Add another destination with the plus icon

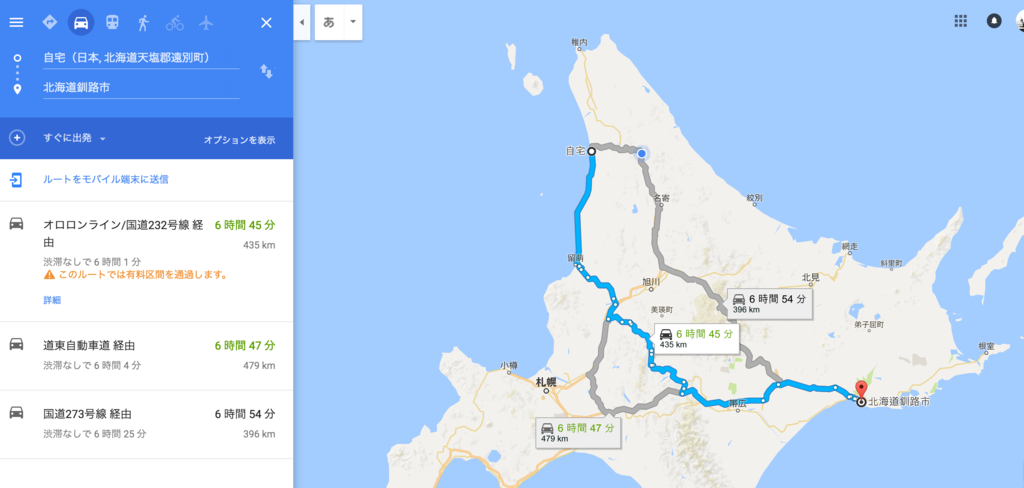[x=17, y=137]
